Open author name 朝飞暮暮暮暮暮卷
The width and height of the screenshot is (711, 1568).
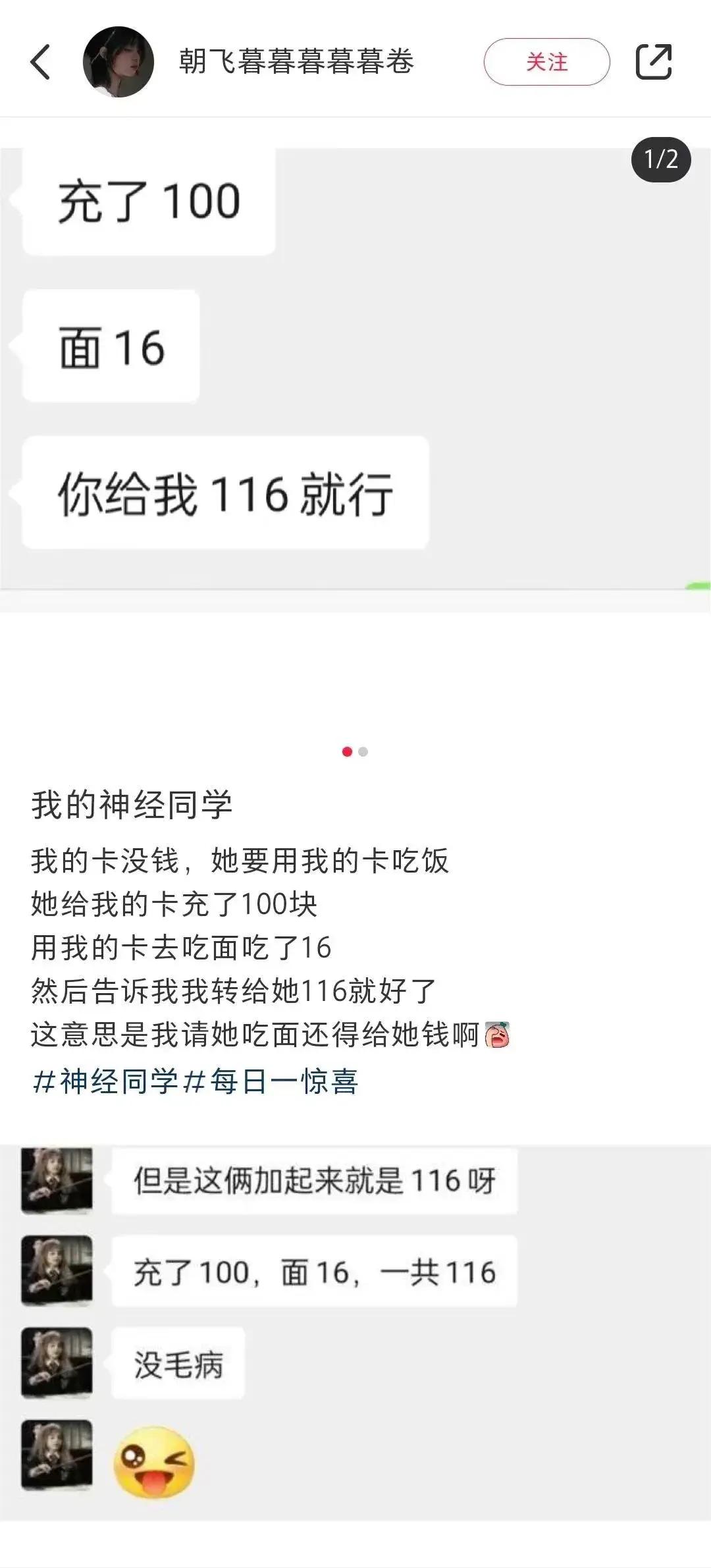[x=296, y=62]
